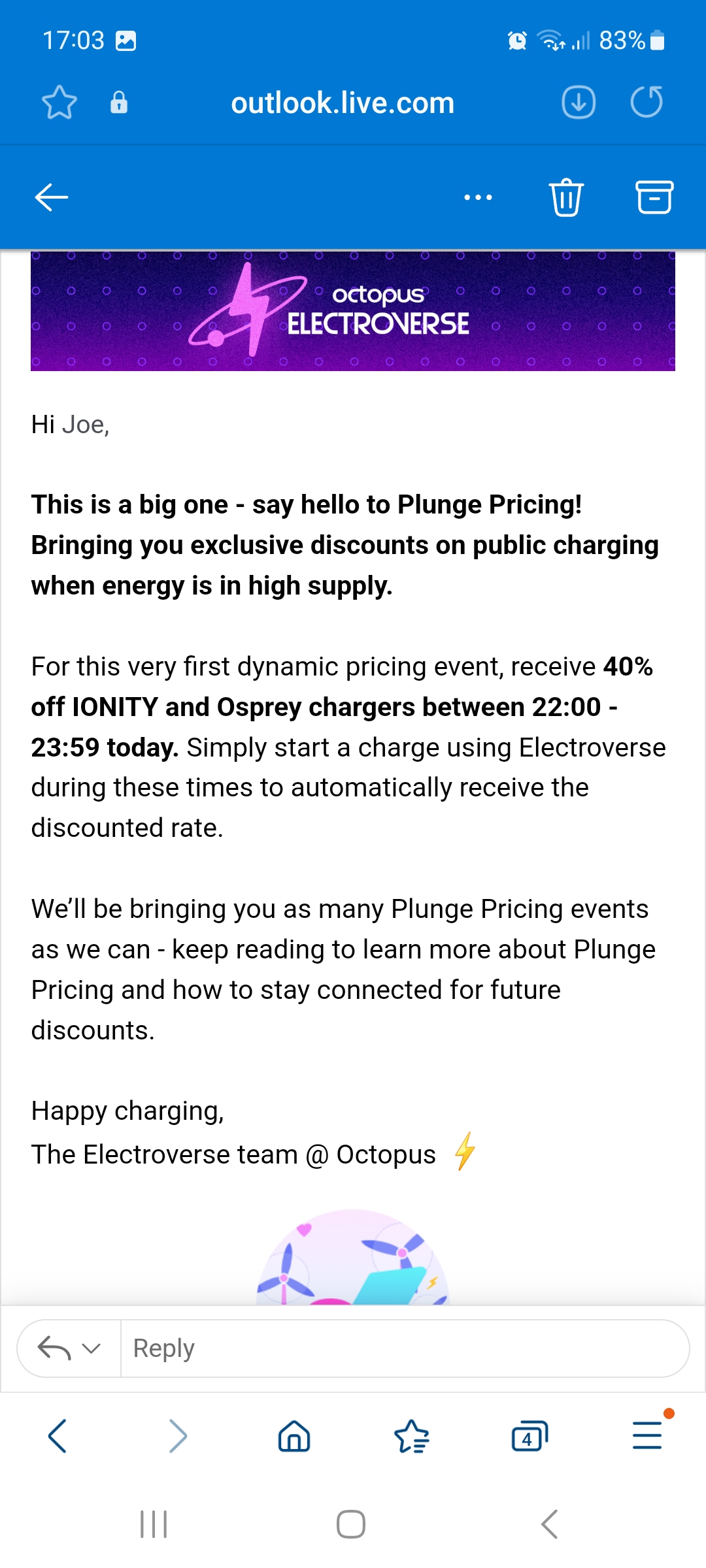Tap the Reply text field
Image resolution: width=706 pixels, height=1568 pixels.
(405, 1348)
